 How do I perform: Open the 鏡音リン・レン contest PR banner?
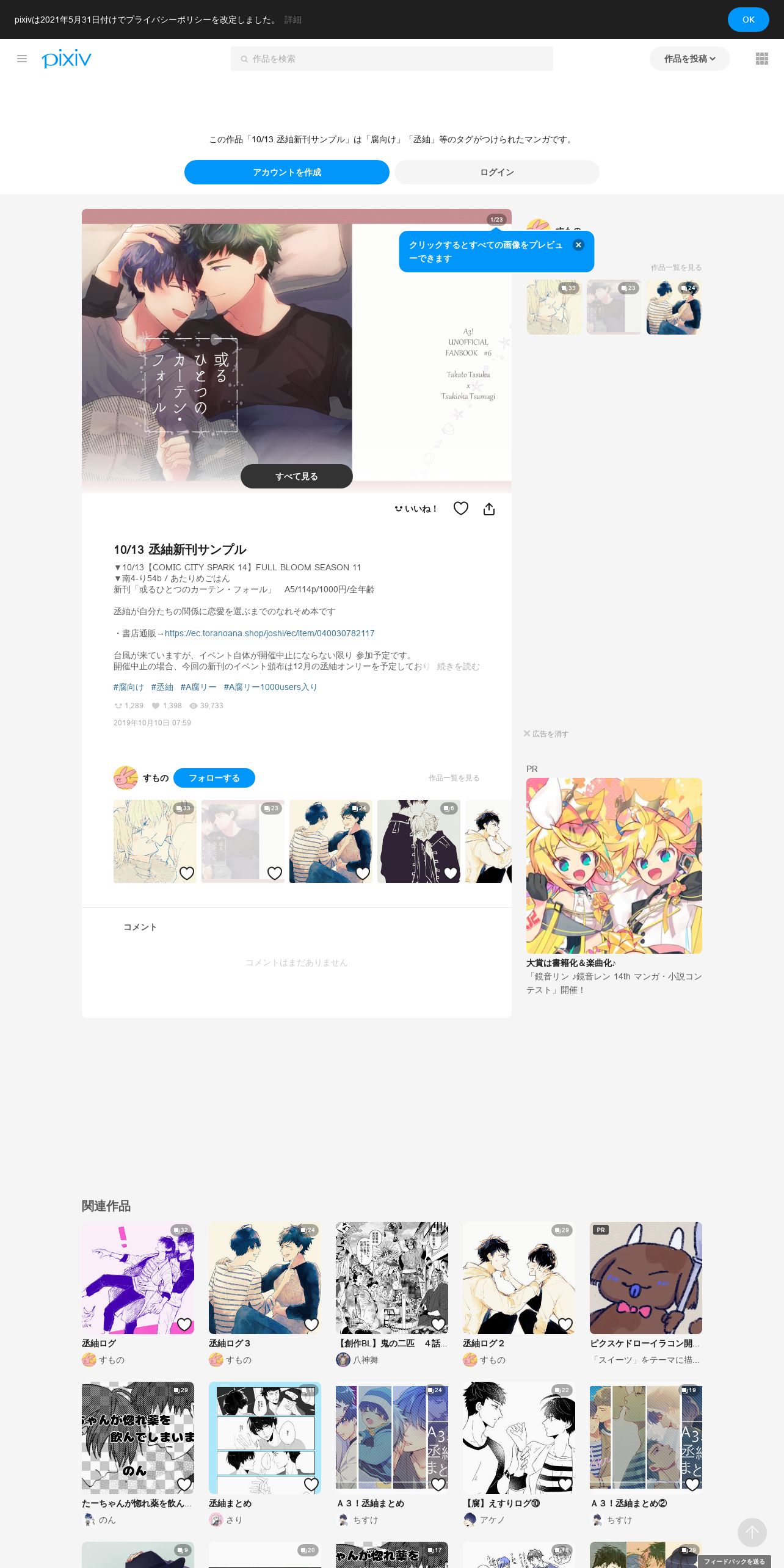point(614,866)
